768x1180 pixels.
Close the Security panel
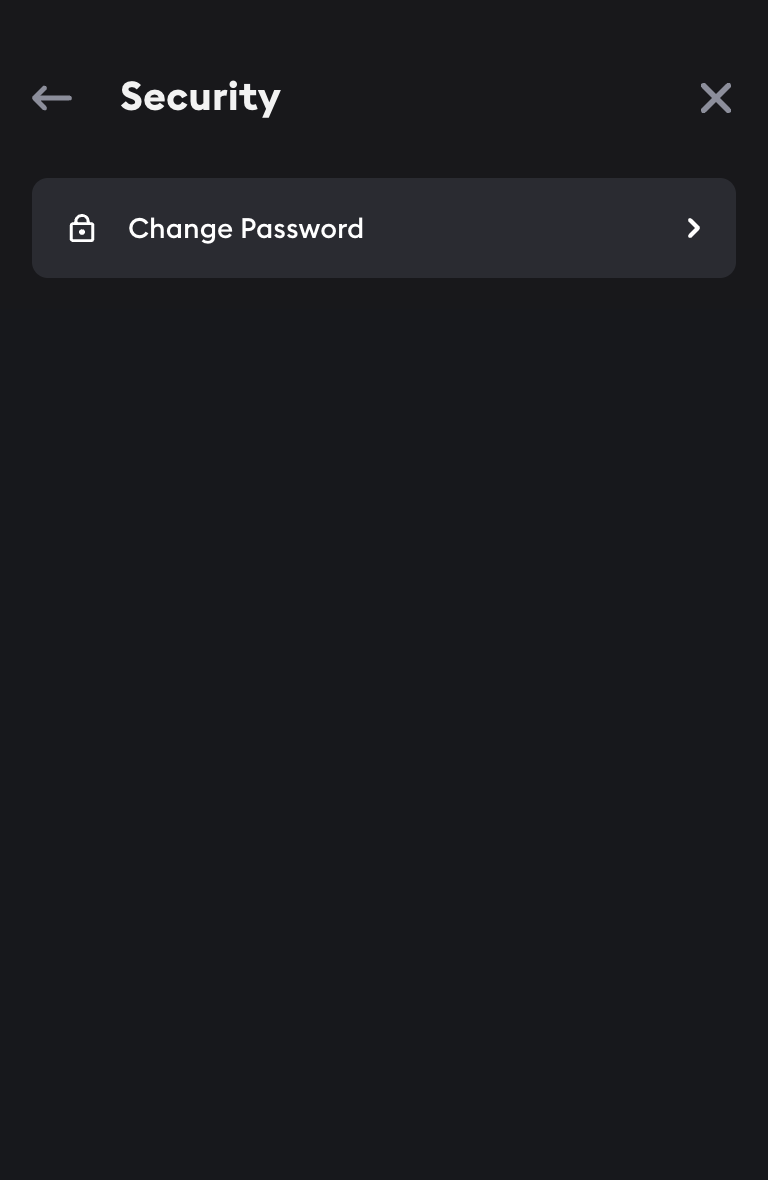[x=715, y=98]
